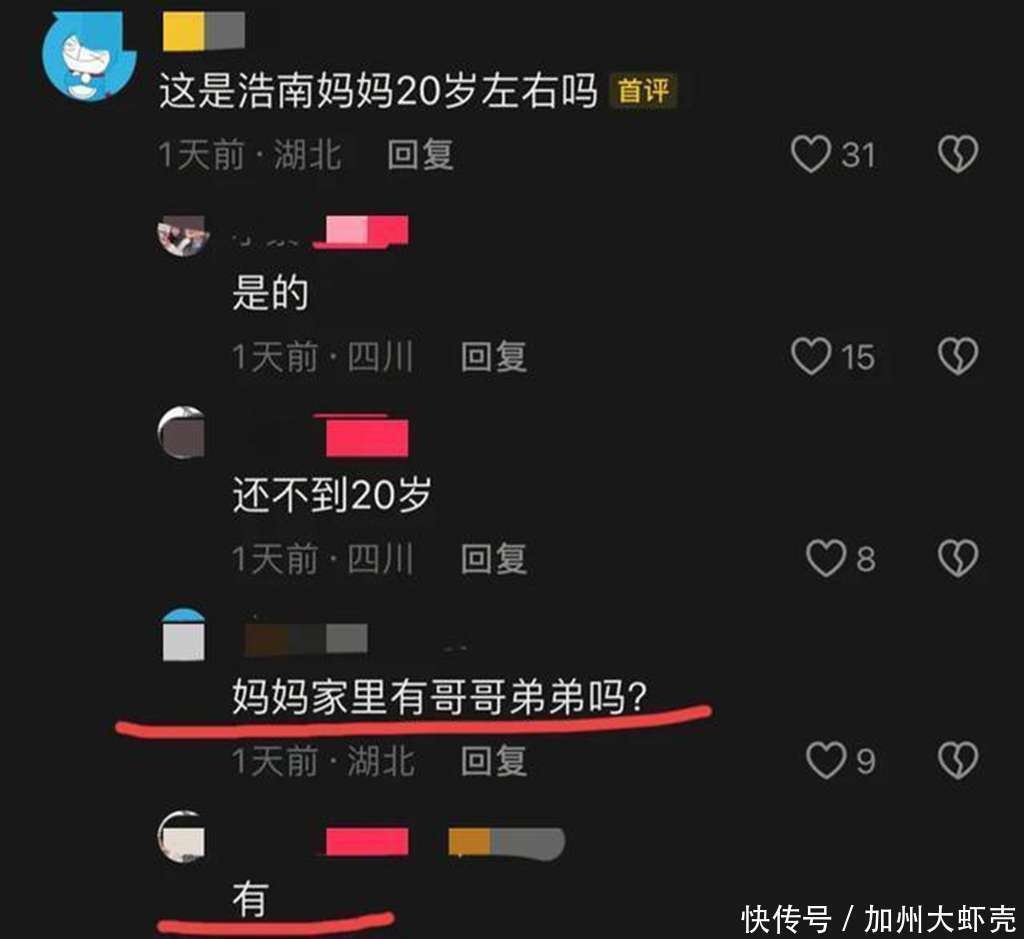Dislike the comment "妈妈家里有哥哥弟弟吗?"
The width and height of the screenshot is (1024, 939).
tap(957, 762)
